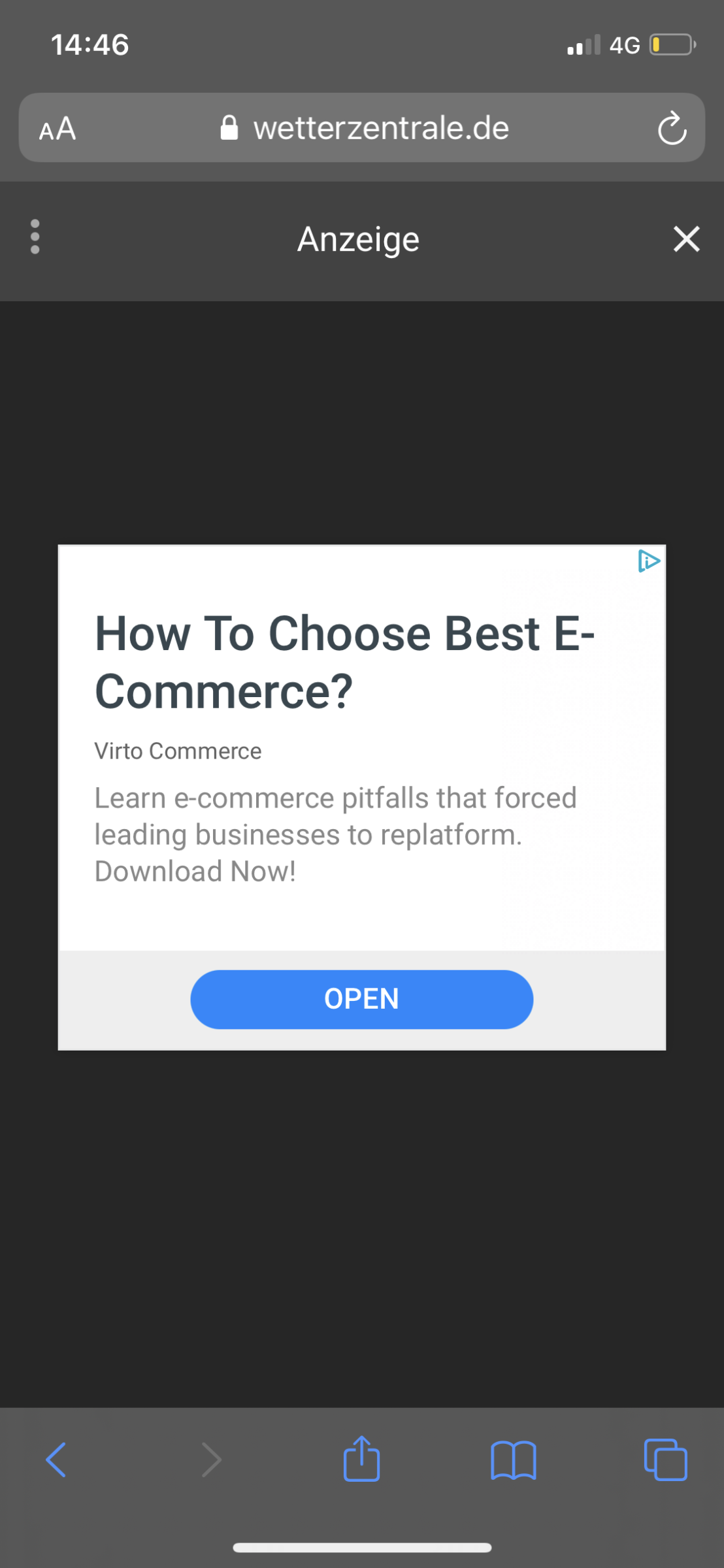Open Safari bookmarks
724x1568 pixels.
click(514, 1460)
